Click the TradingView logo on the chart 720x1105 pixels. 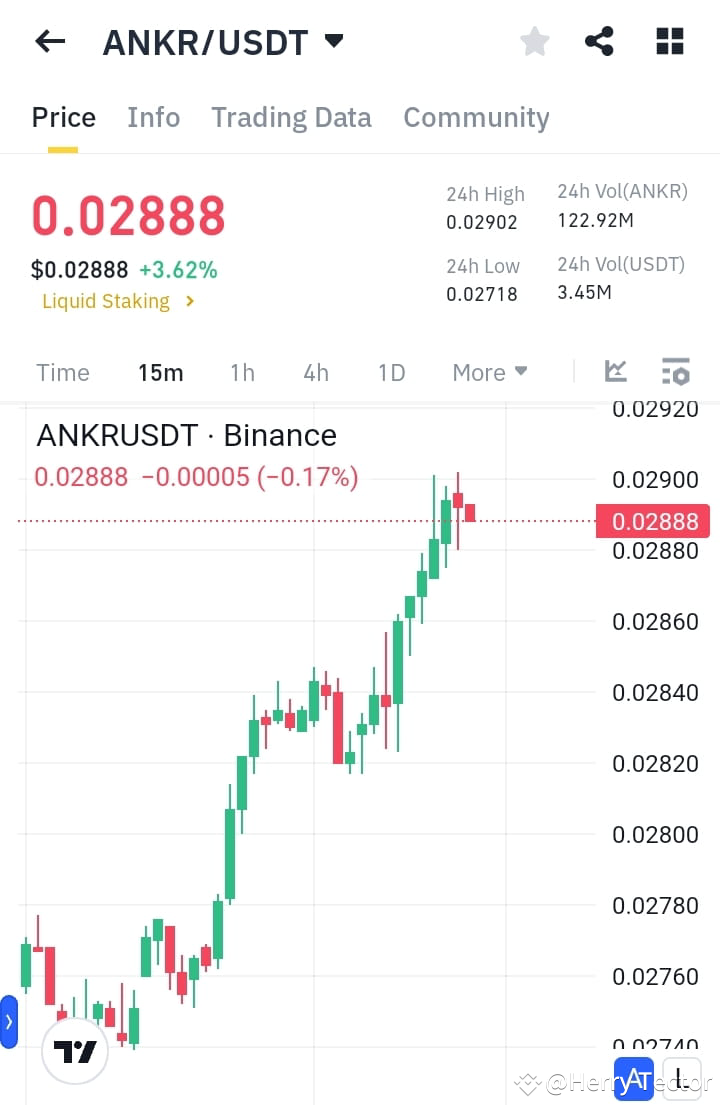point(74,1051)
